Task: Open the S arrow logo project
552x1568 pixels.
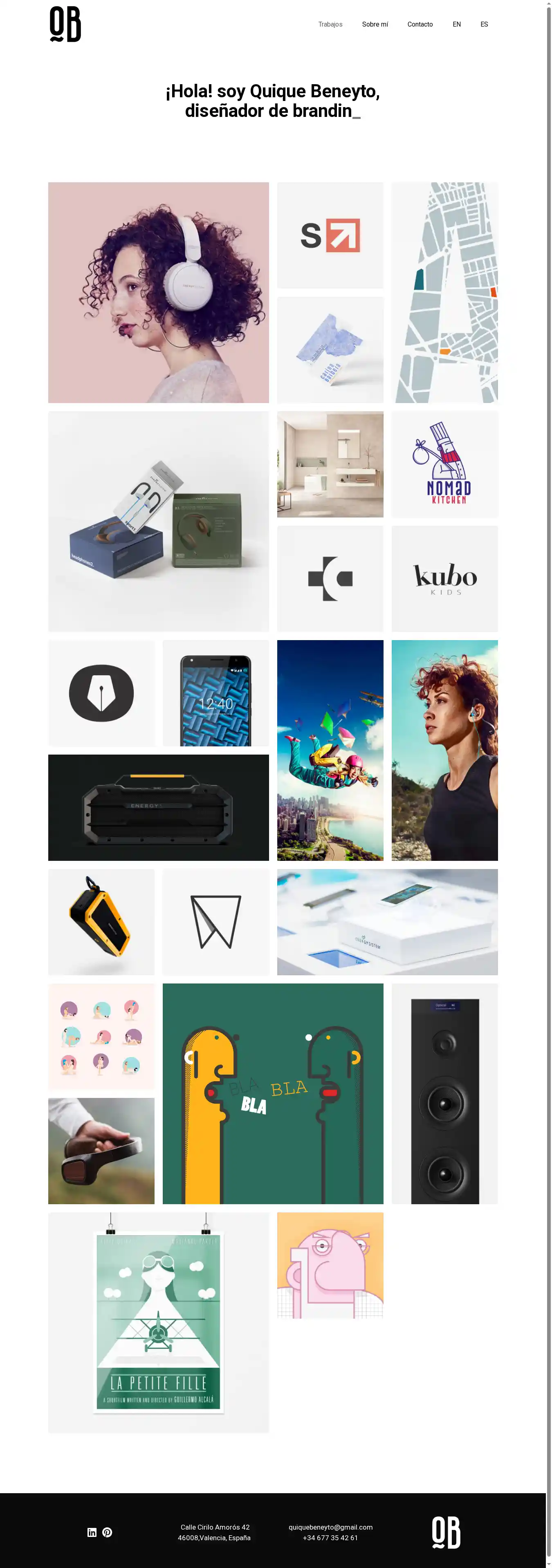Action: [330, 235]
